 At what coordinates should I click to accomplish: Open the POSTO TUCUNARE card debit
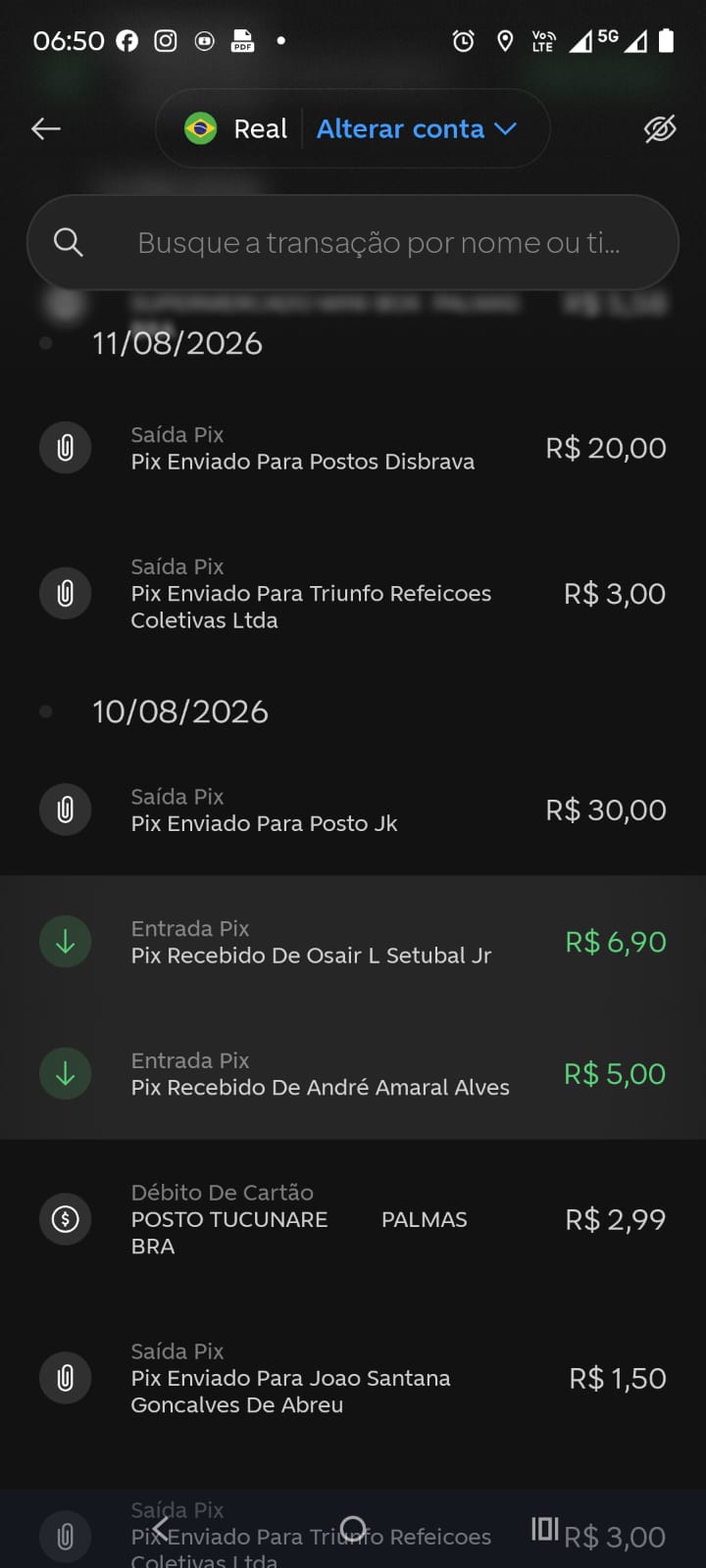(353, 1219)
